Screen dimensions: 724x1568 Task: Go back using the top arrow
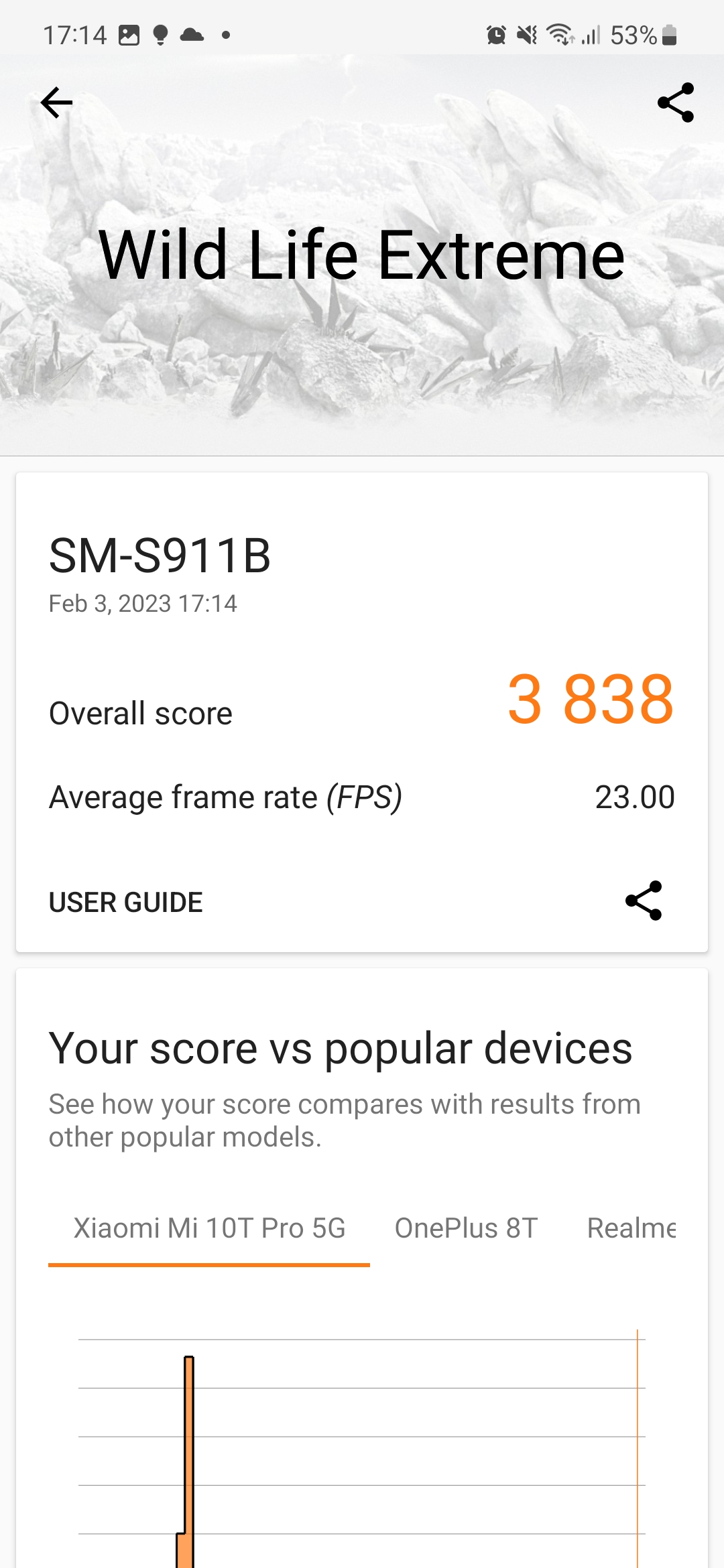(x=56, y=103)
